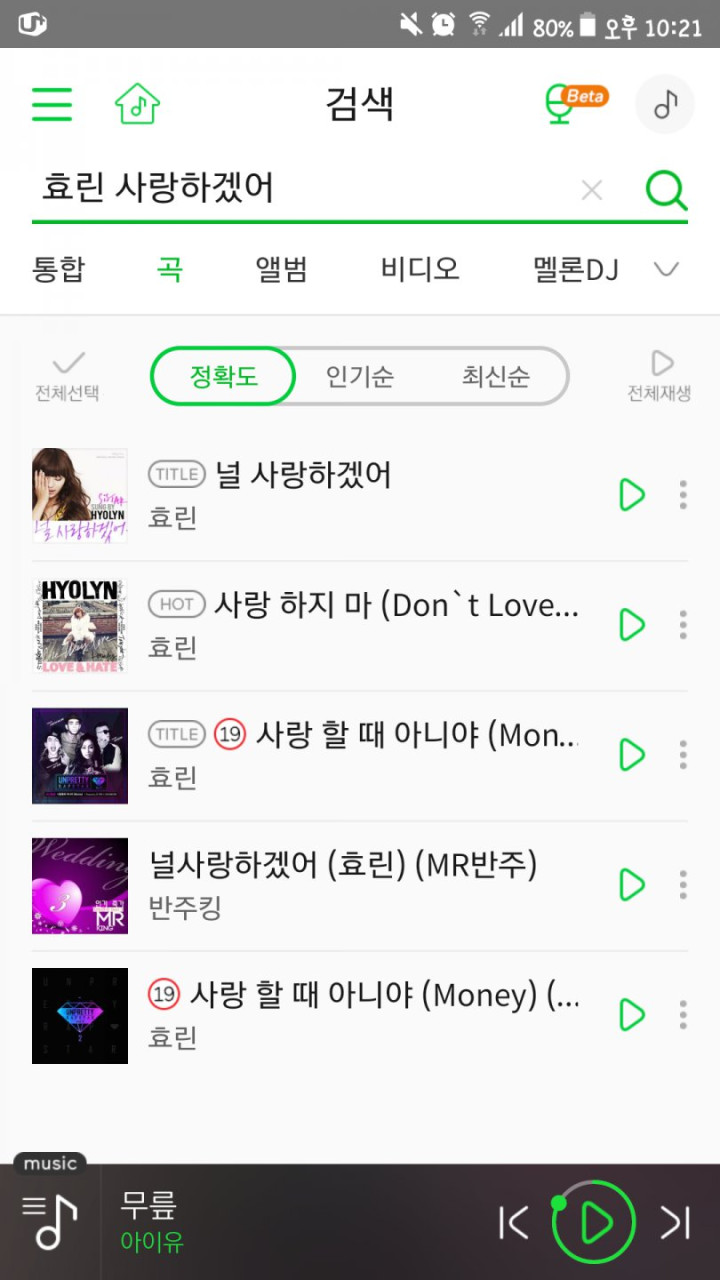Open more options for 사랑 하지 마

[683, 625]
